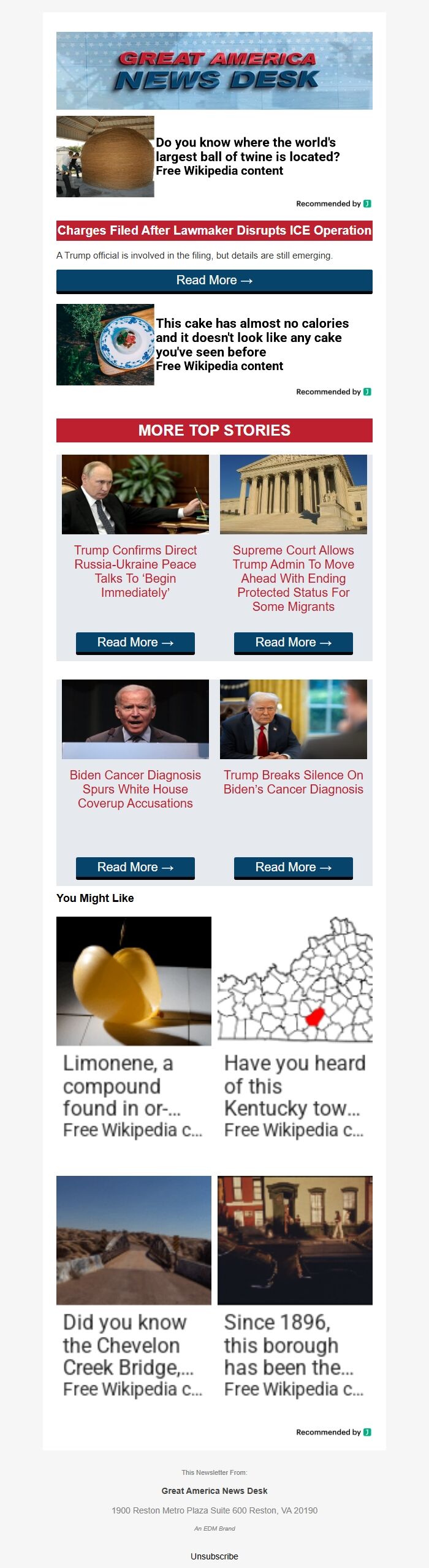The image size is (429, 1568).
Task: Open the Kentucky town card
Action: pos(295,1029)
